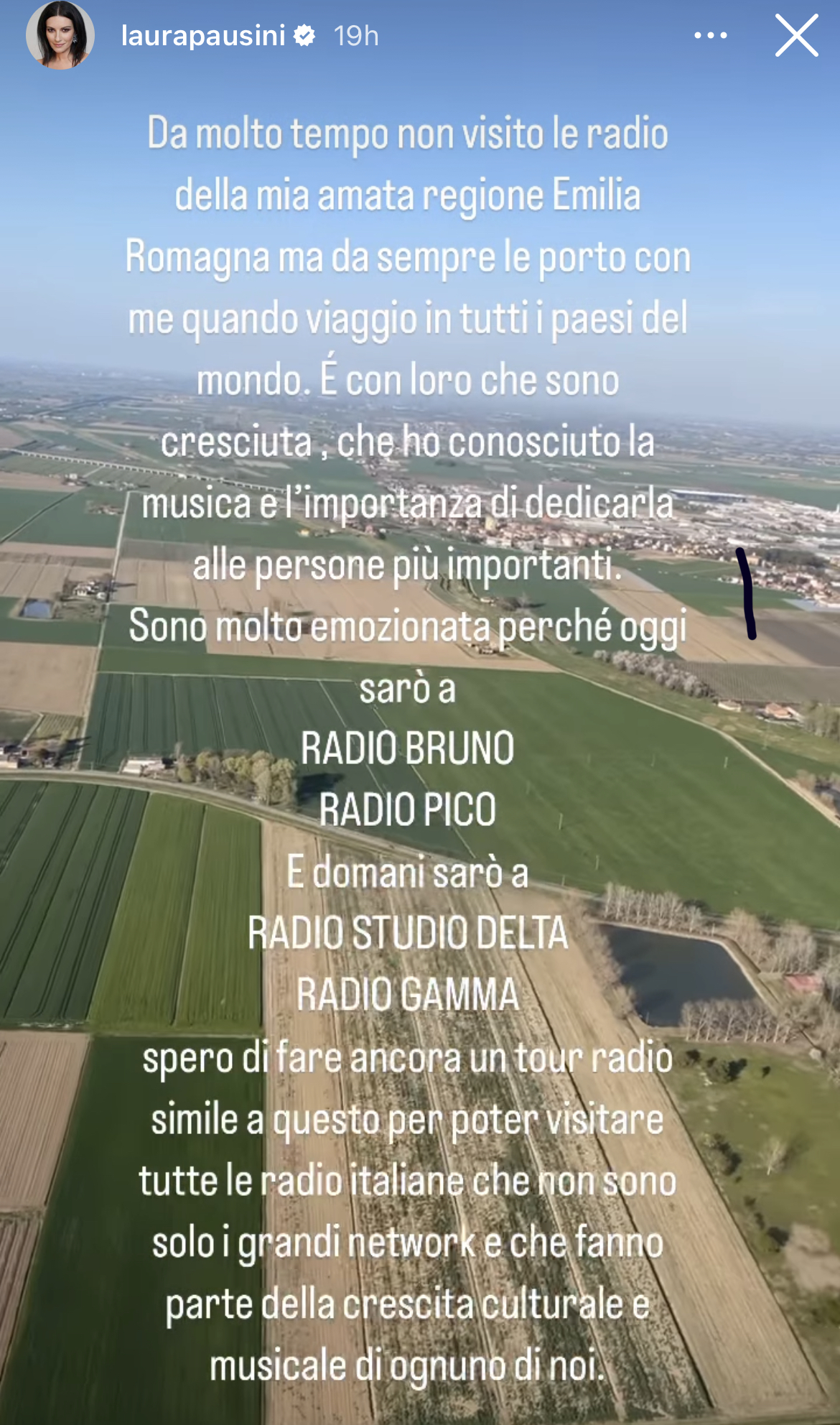Close the story viewer

tap(796, 35)
